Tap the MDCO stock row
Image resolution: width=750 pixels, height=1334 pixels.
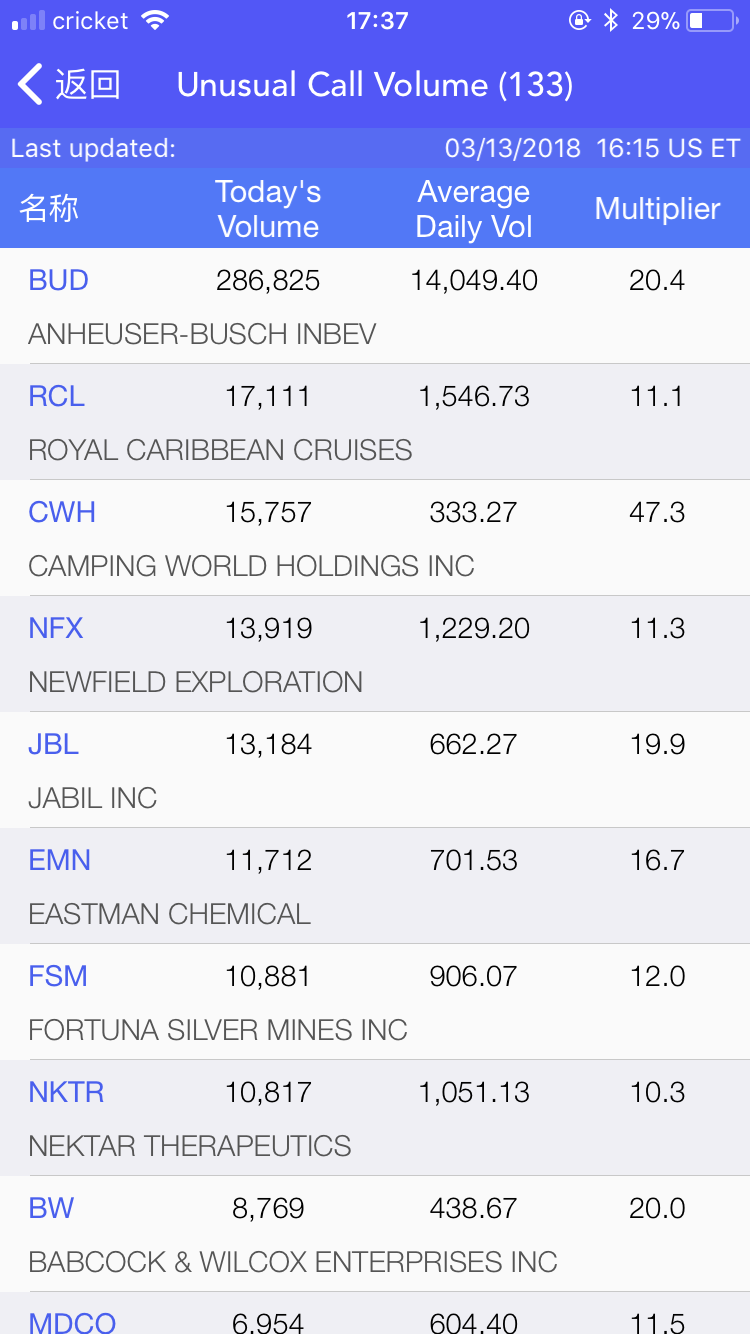click(x=375, y=1318)
